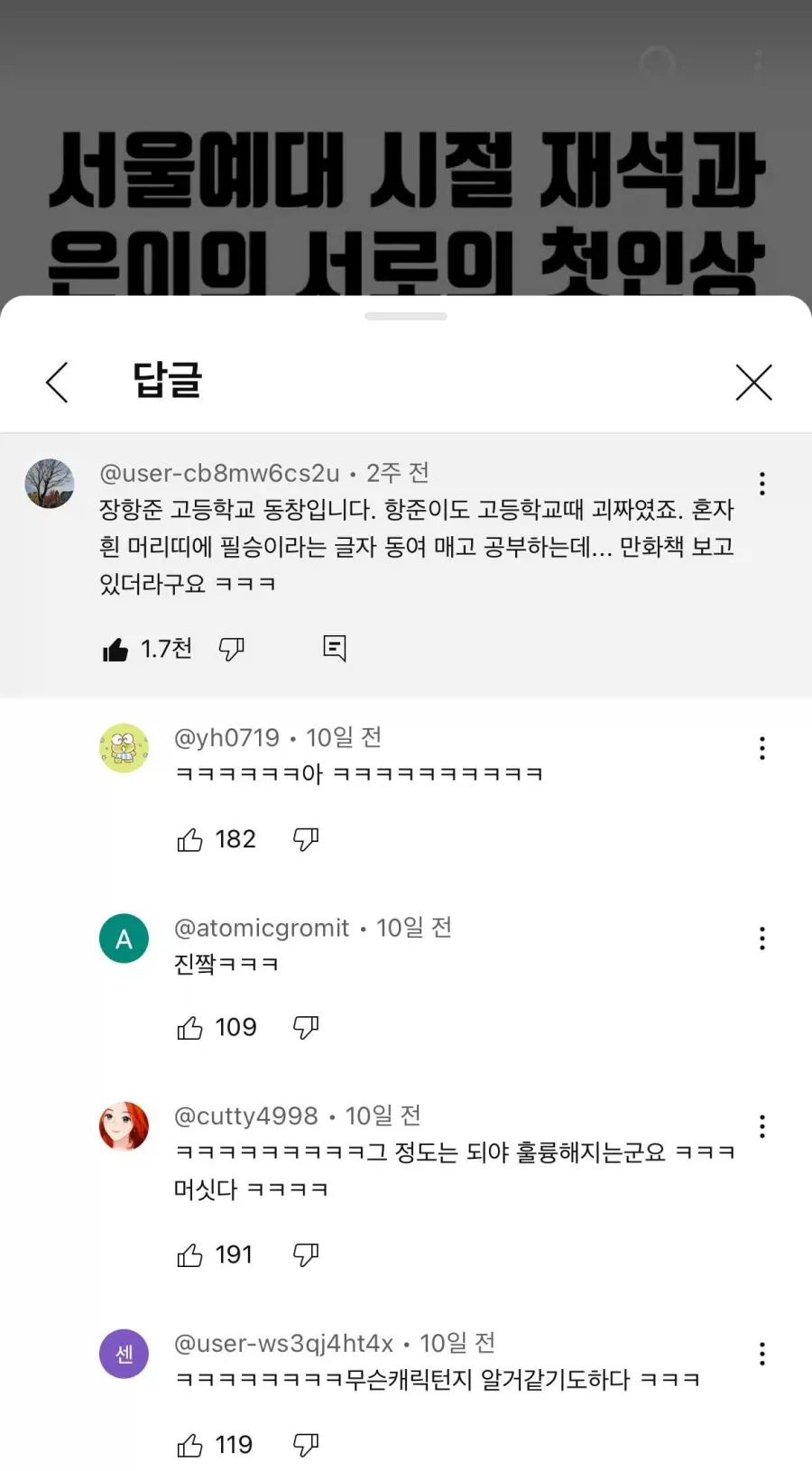Visit @atomicgromit's channel via username
Viewport: 812px width, 1471px height.
tap(263, 928)
